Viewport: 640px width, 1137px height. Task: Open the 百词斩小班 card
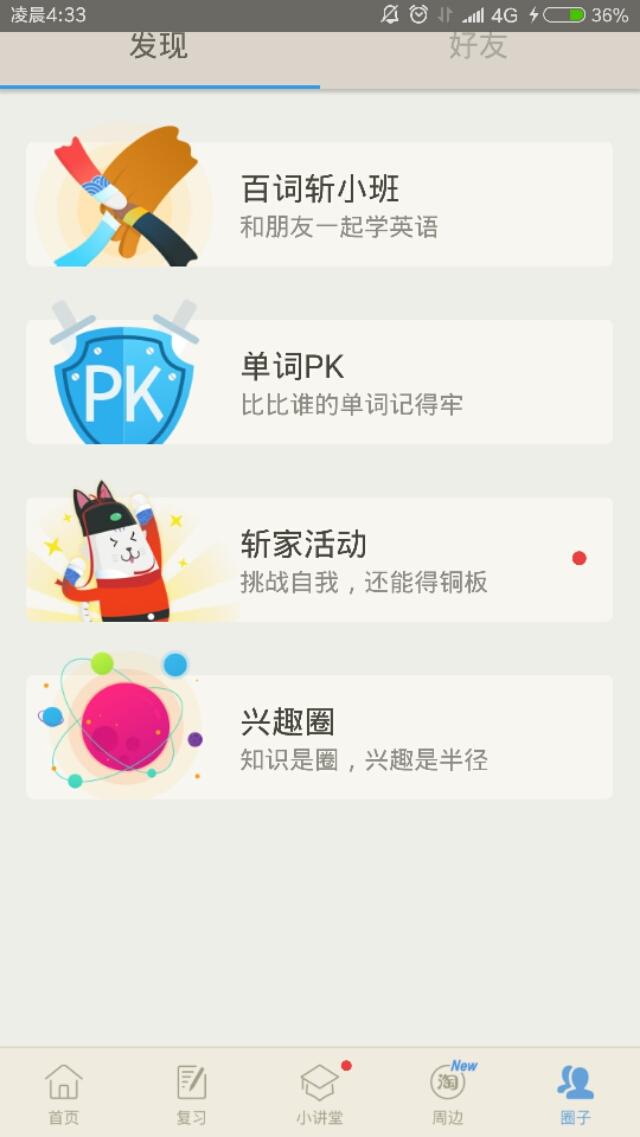(x=319, y=204)
